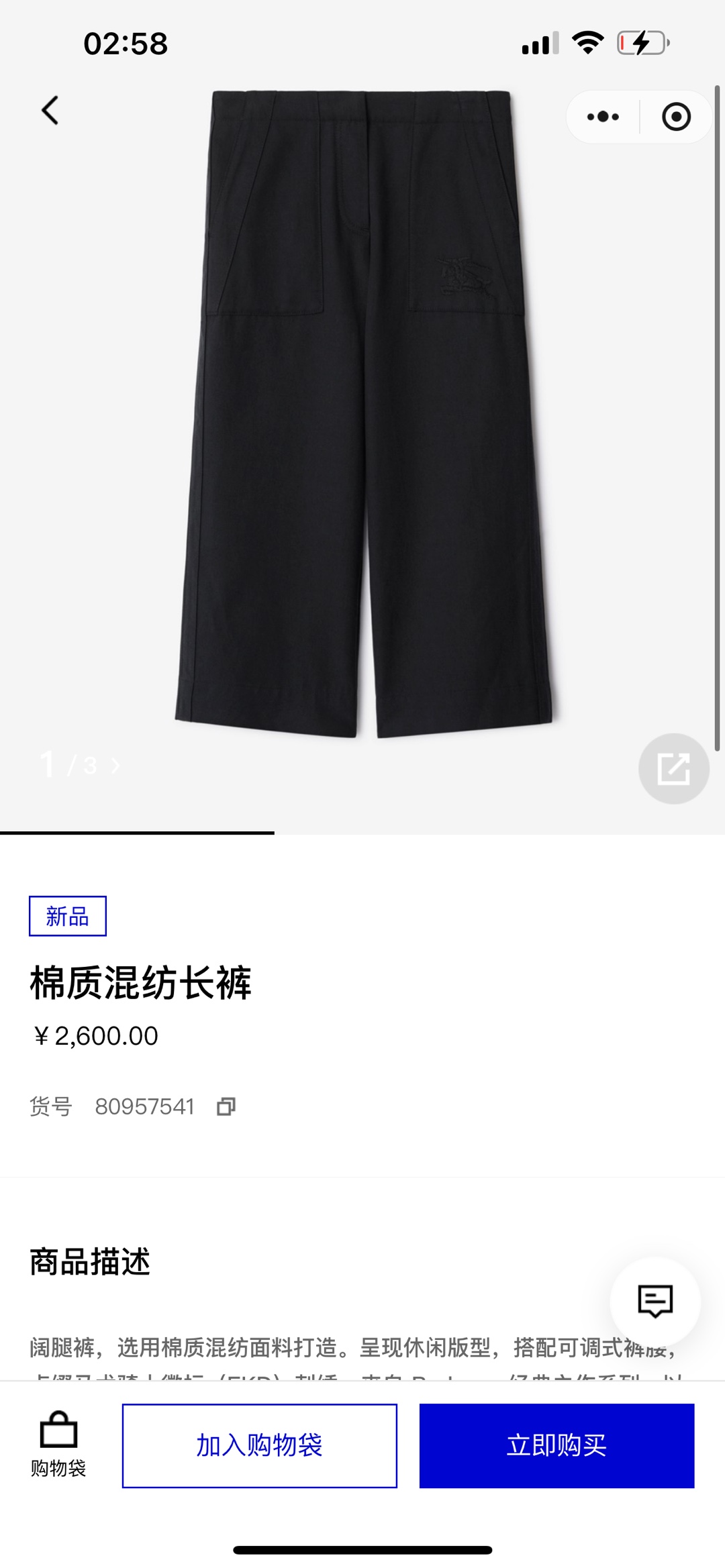Viewport: 725px width, 1568px height.
Task: Open the mini program more options menu
Action: tap(603, 117)
